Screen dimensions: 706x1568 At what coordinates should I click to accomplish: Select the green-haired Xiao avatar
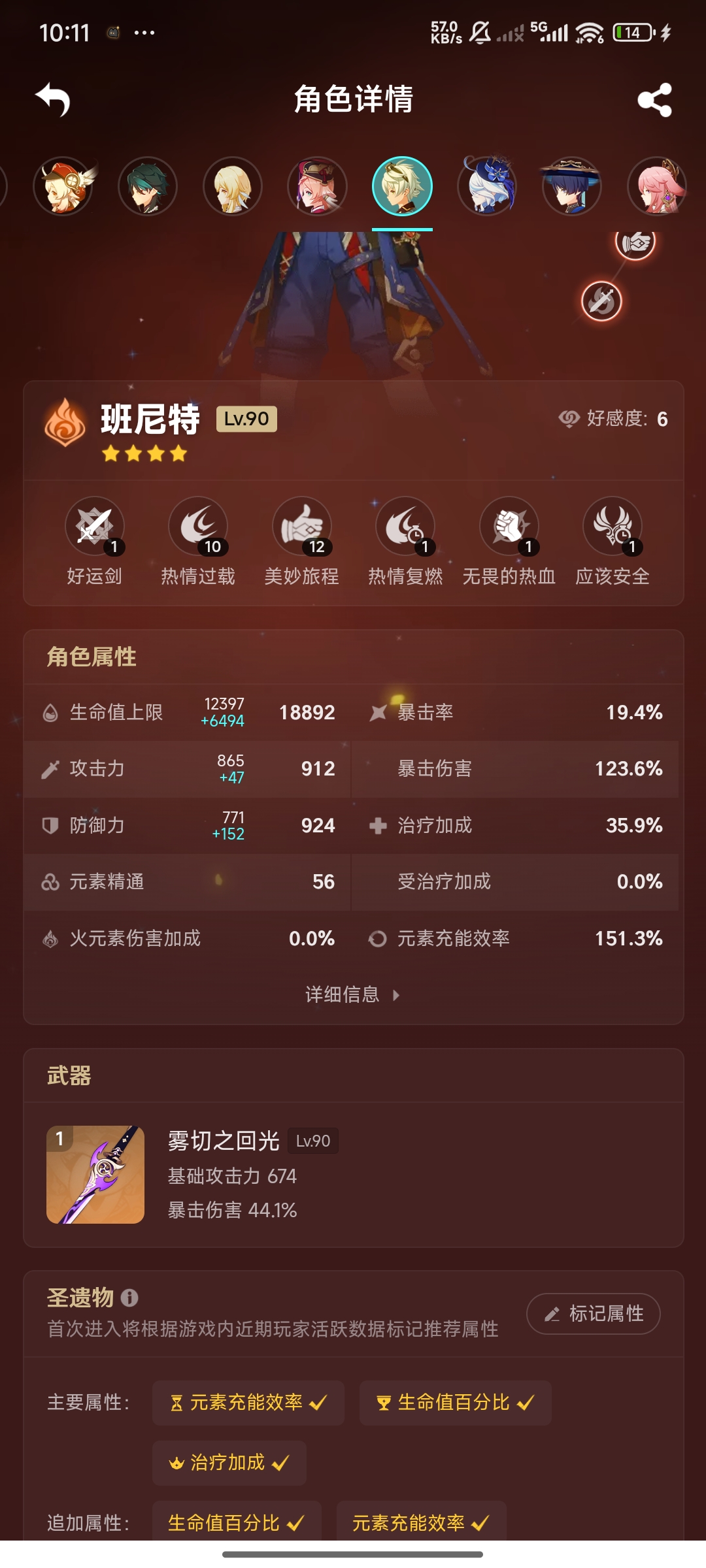coord(148,187)
